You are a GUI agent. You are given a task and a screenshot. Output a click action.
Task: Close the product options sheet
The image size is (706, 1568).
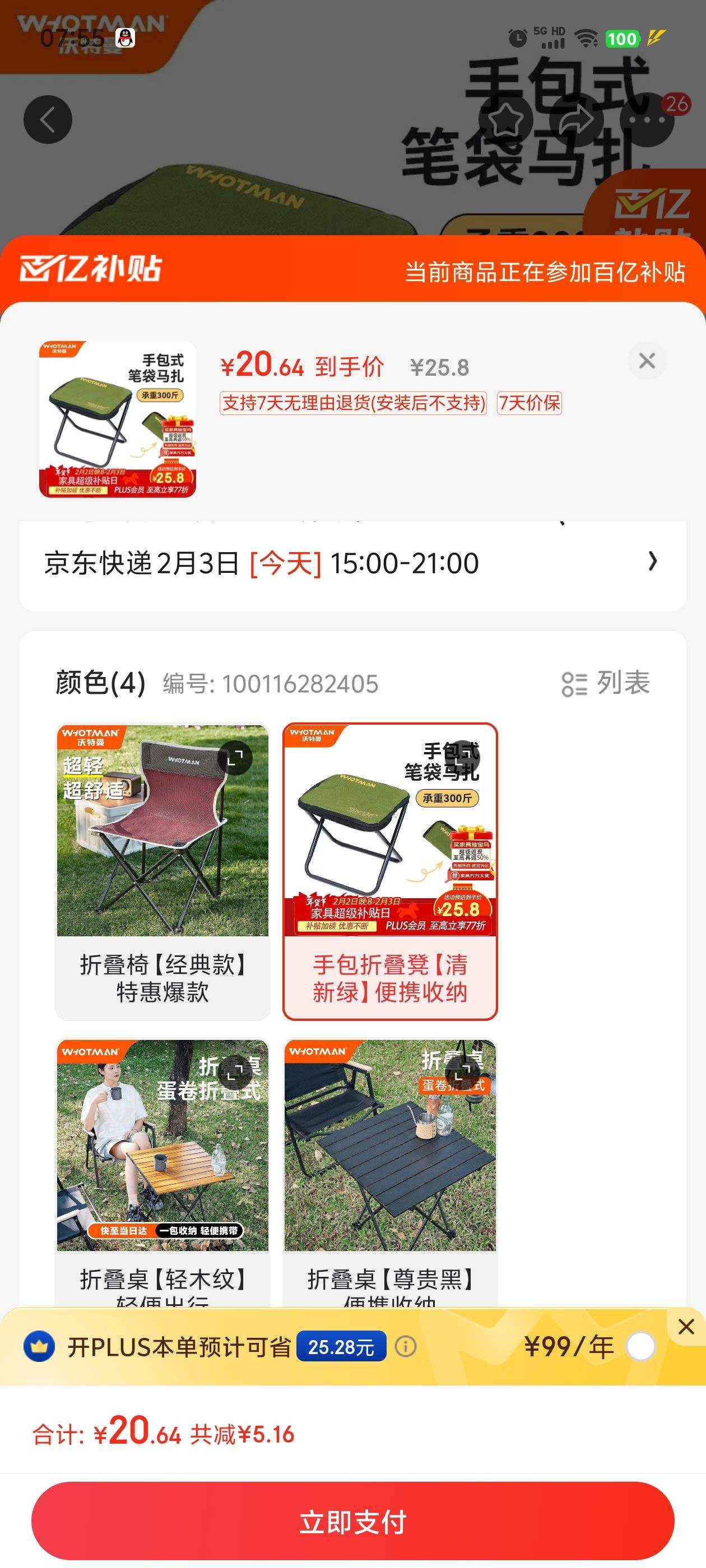tap(647, 361)
